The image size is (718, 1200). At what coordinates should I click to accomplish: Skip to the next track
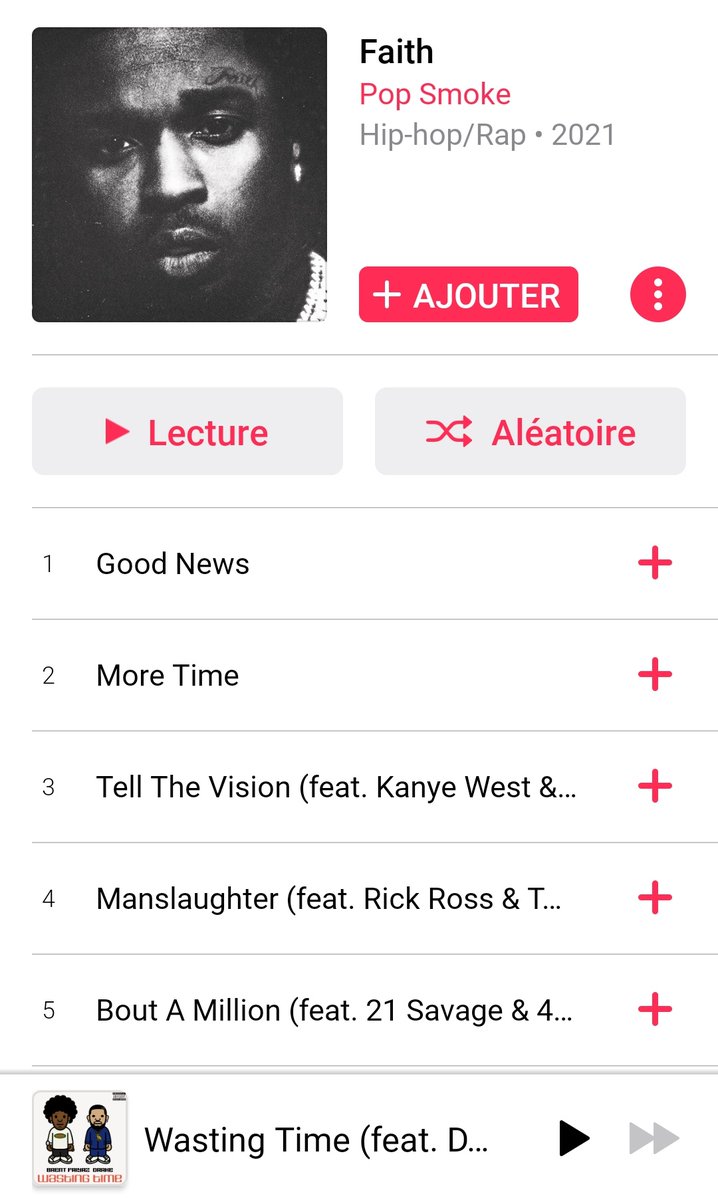point(654,1138)
